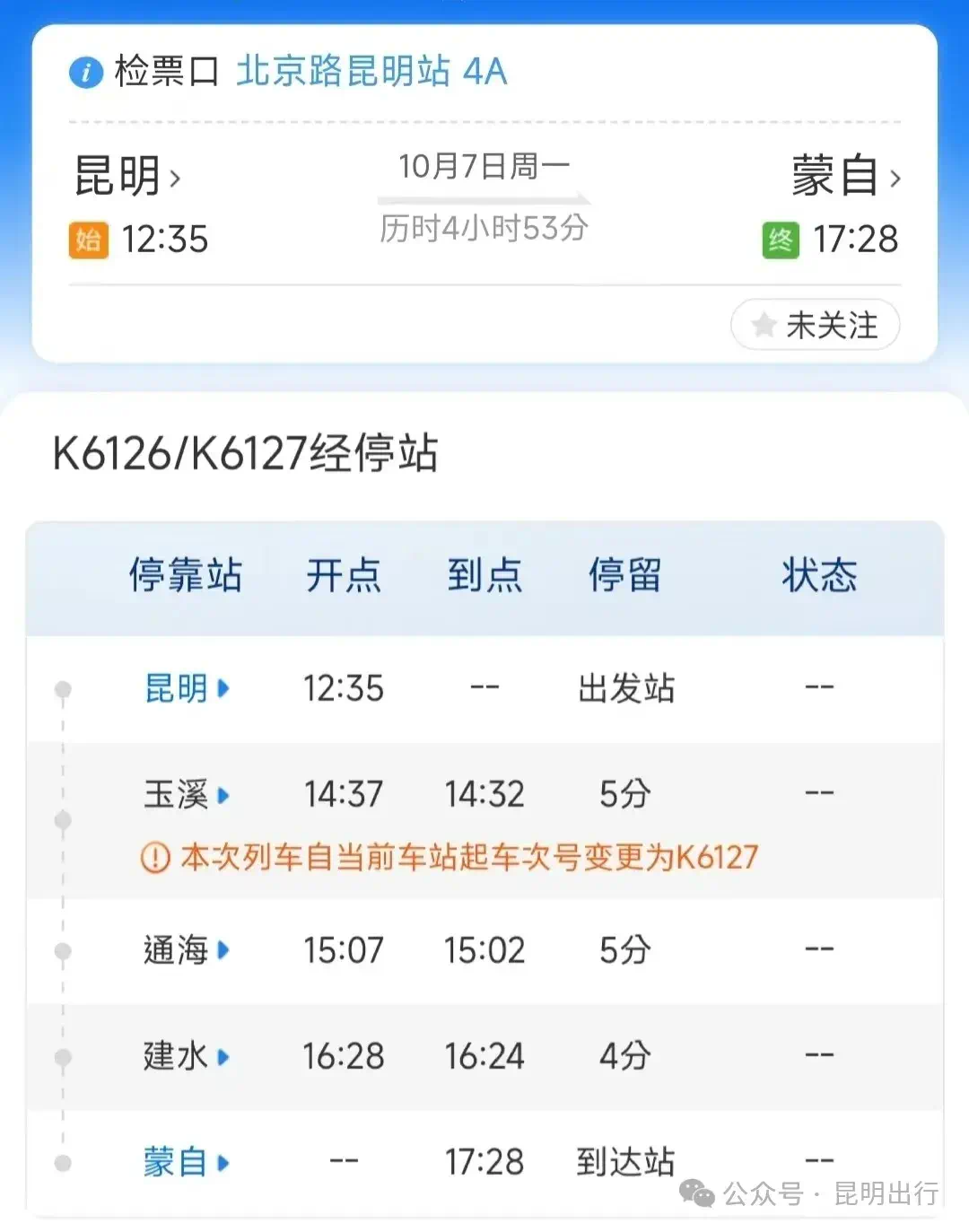Image resolution: width=969 pixels, height=1232 pixels.
Task: Open 蒙自 arrival stop in the stops table
Action: (x=187, y=1162)
